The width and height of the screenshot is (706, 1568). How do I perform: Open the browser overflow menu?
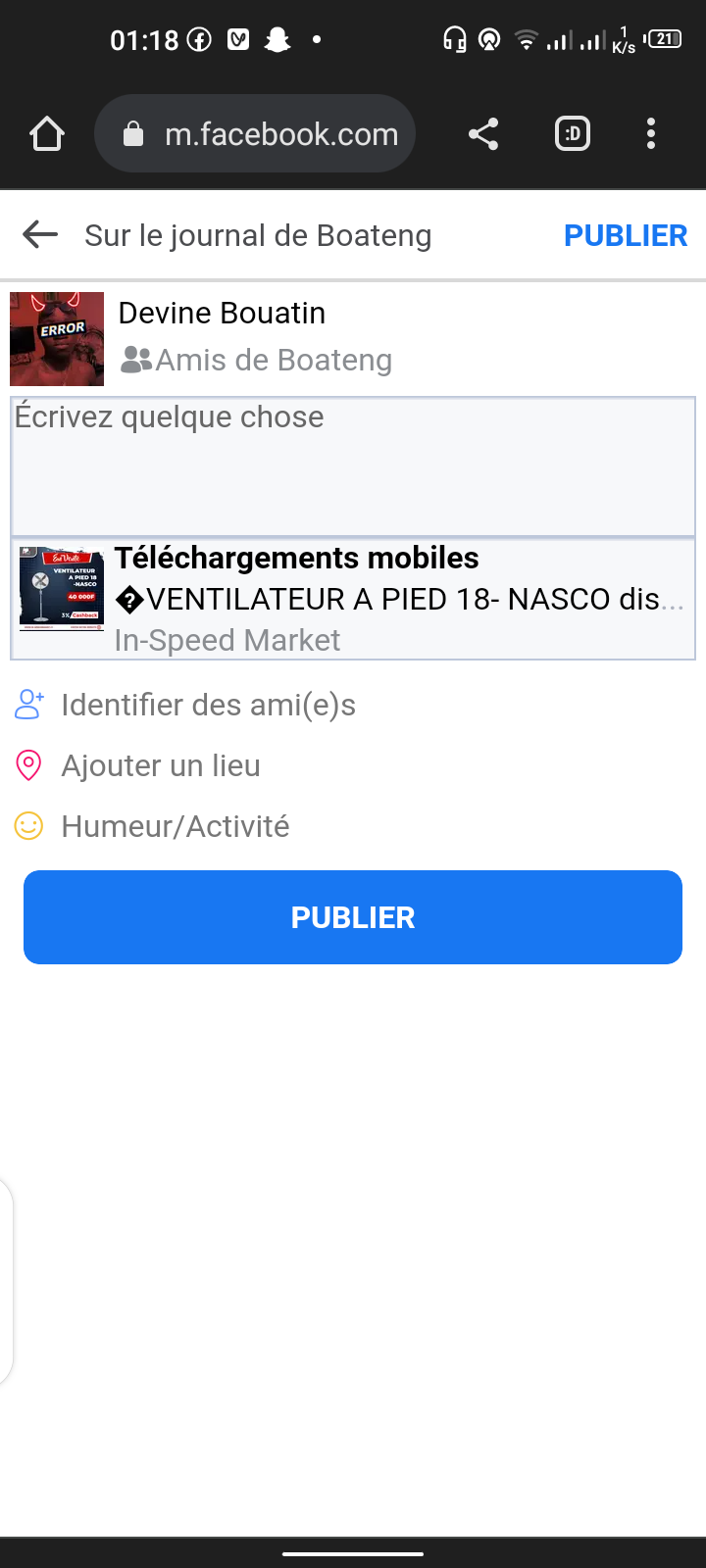coord(651,134)
